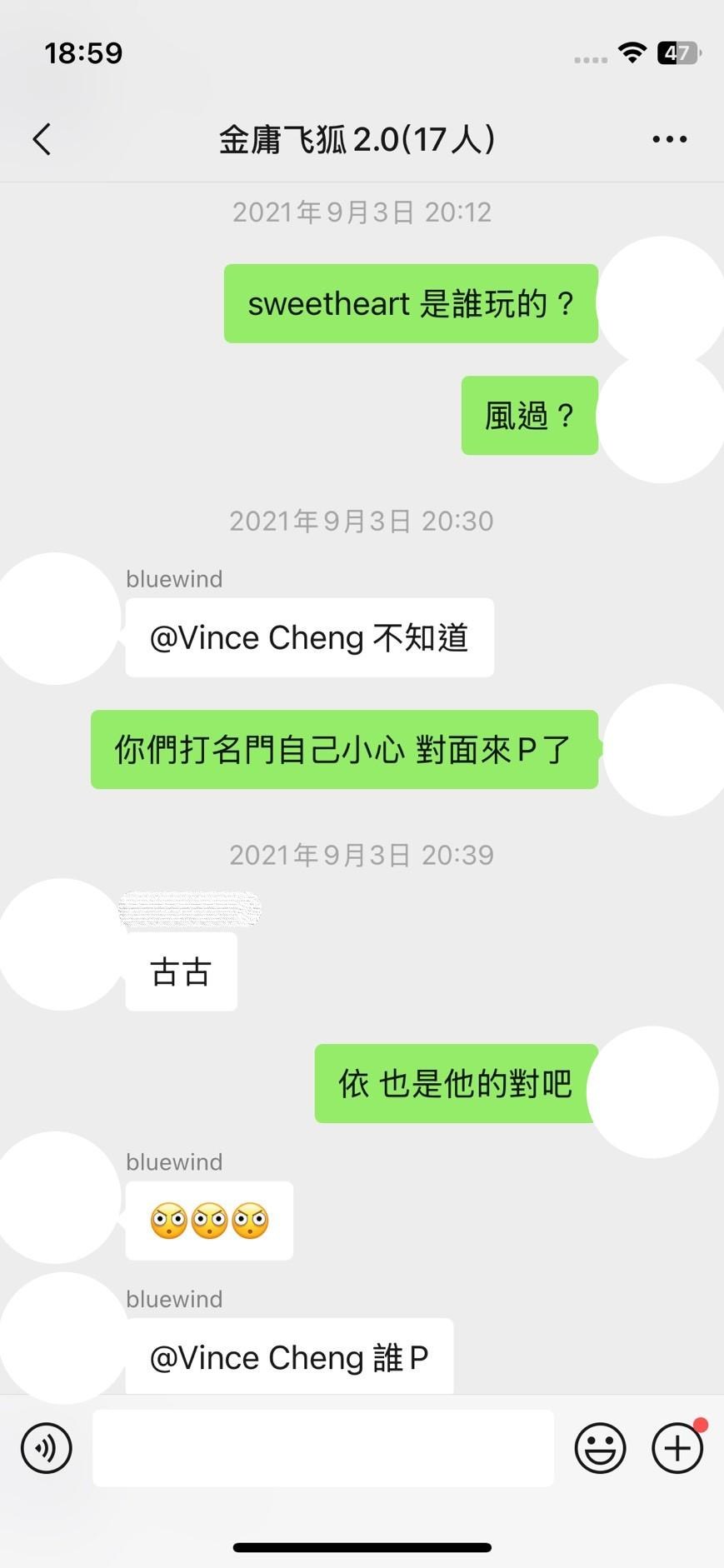Open the chat's three-dot menu
The image size is (724, 1568).
coord(669,139)
